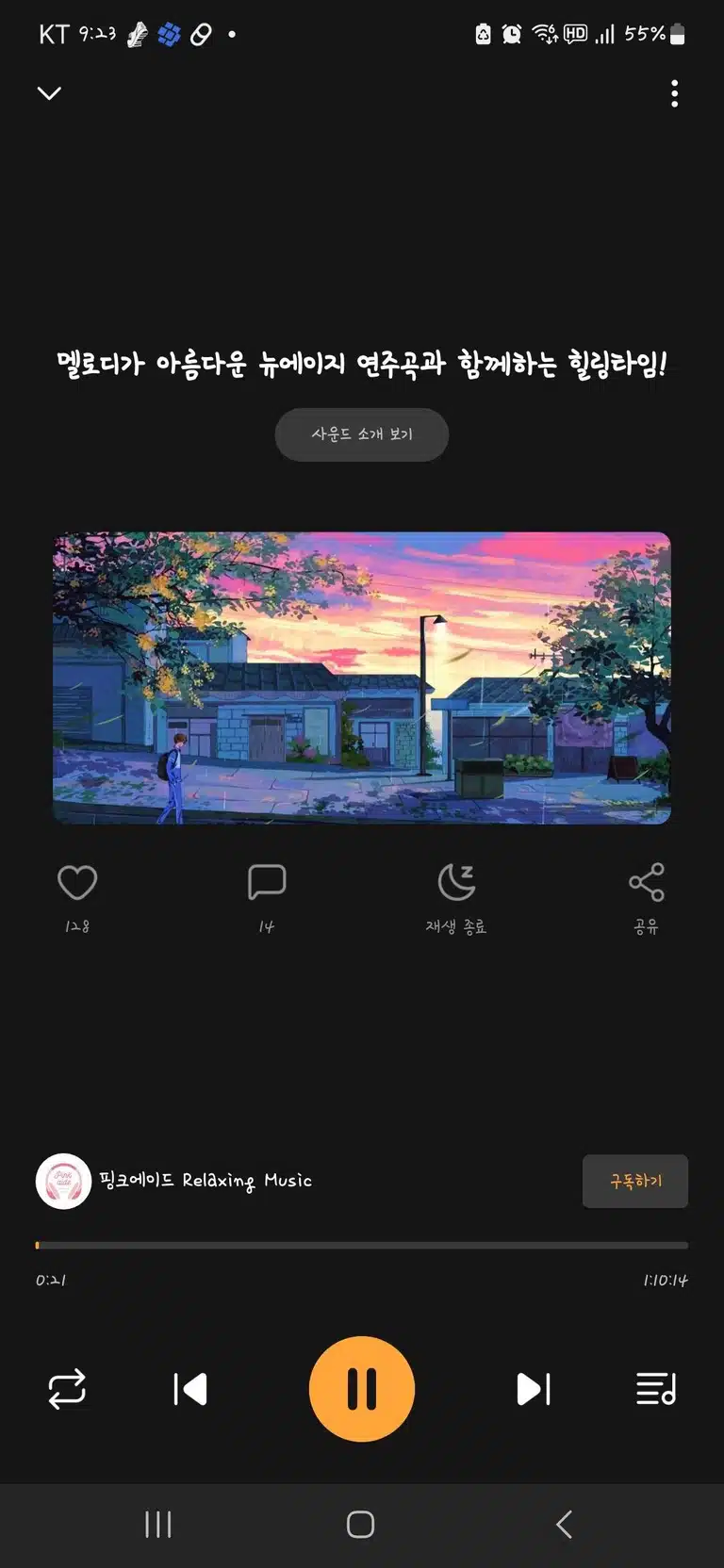Open the playlist queue
The image size is (724, 1568).
[x=656, y=1389]
